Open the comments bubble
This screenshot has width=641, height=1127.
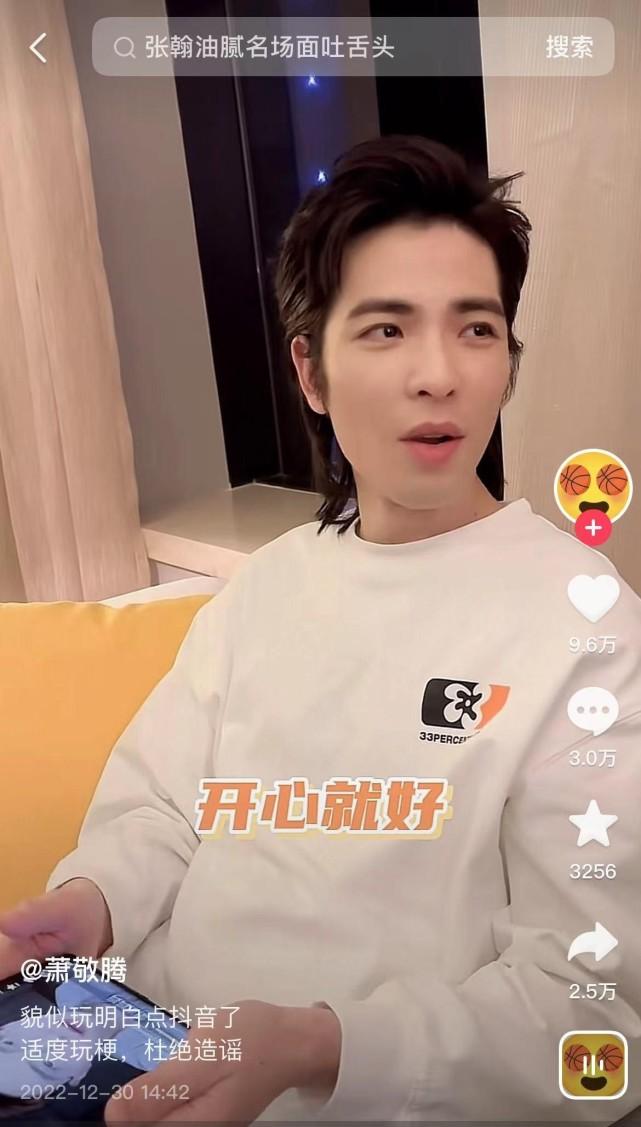[593, 712]
